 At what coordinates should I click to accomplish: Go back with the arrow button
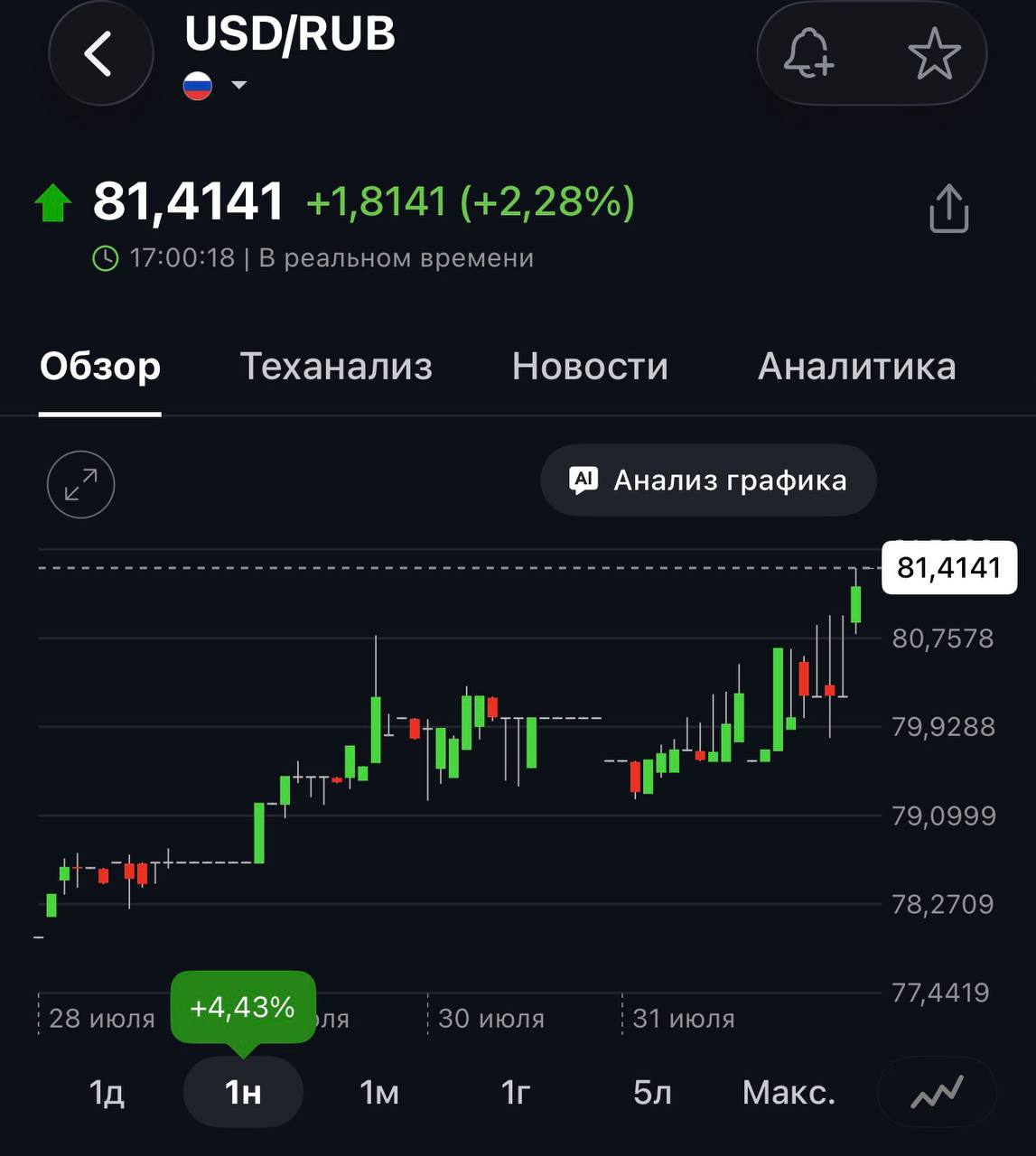pos(100,54)
